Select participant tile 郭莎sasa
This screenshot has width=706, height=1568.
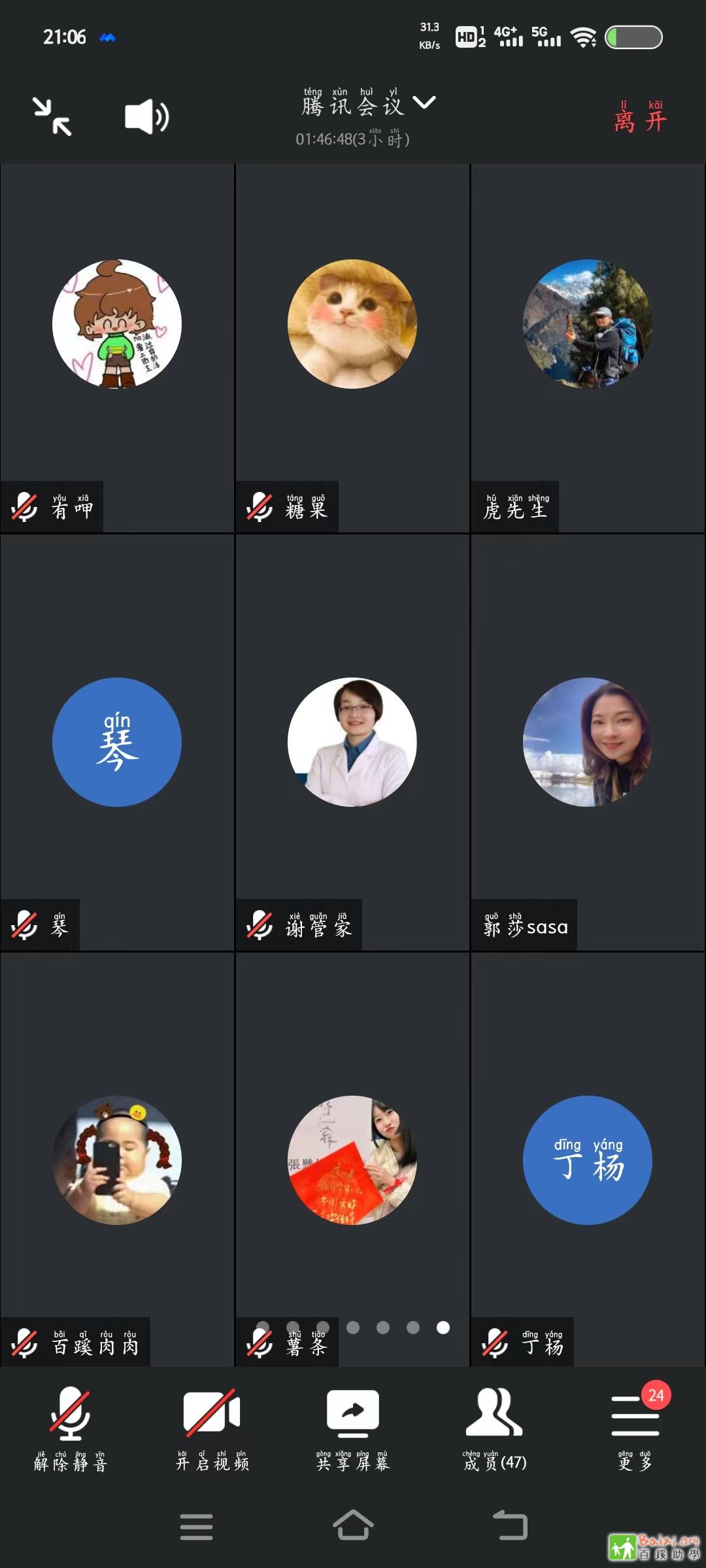(x=588, y=742)
